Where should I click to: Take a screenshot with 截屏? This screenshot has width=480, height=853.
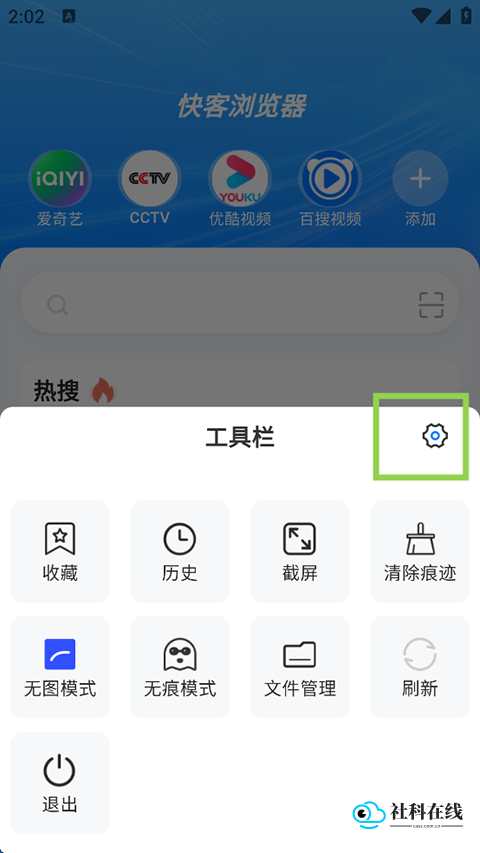(x=300, y=551)
